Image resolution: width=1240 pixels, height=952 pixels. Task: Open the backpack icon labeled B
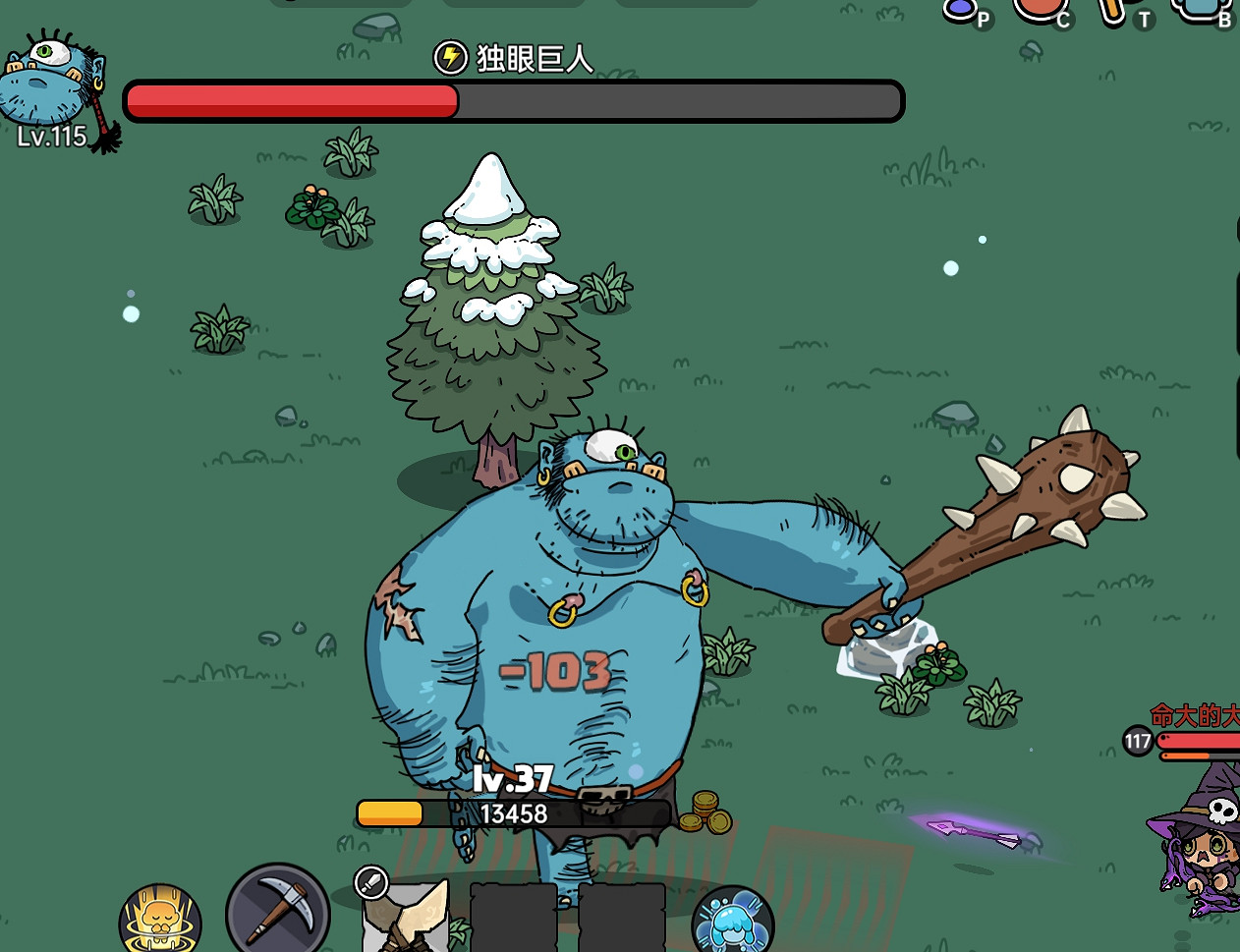(1203, 10)
